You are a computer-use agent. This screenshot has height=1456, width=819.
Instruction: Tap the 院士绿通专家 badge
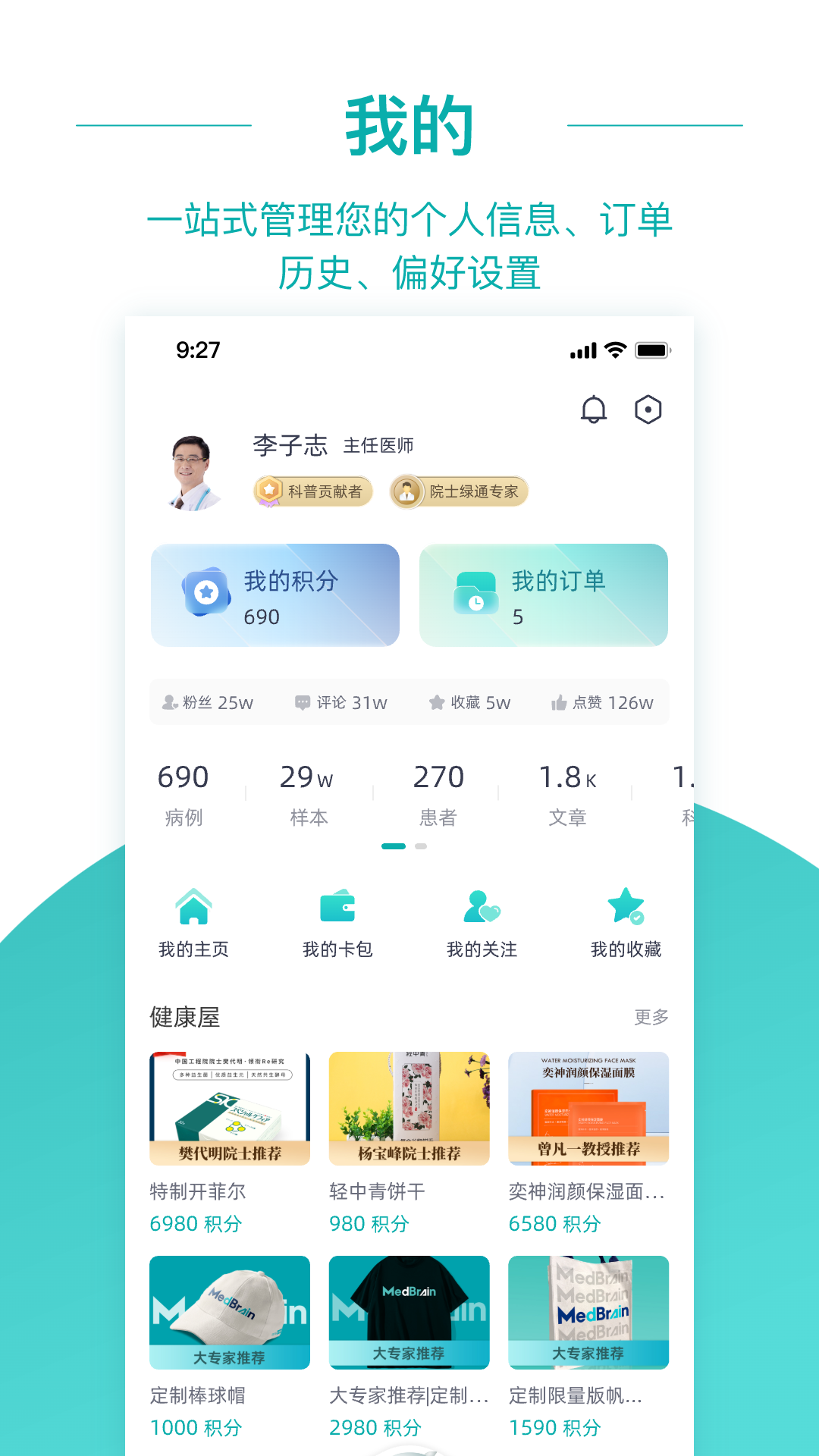point(457,491)
